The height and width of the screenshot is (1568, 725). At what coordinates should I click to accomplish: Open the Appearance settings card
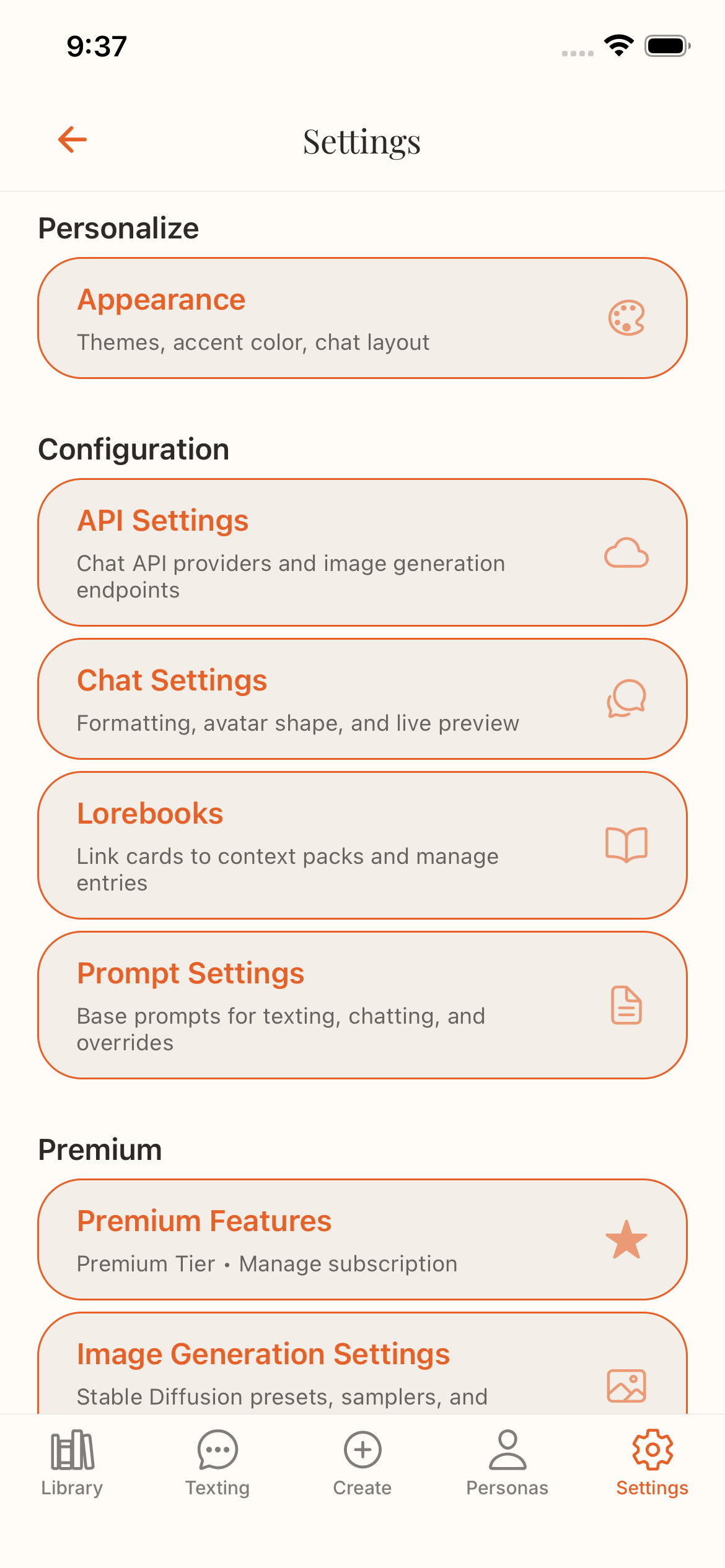click(362, 317)
